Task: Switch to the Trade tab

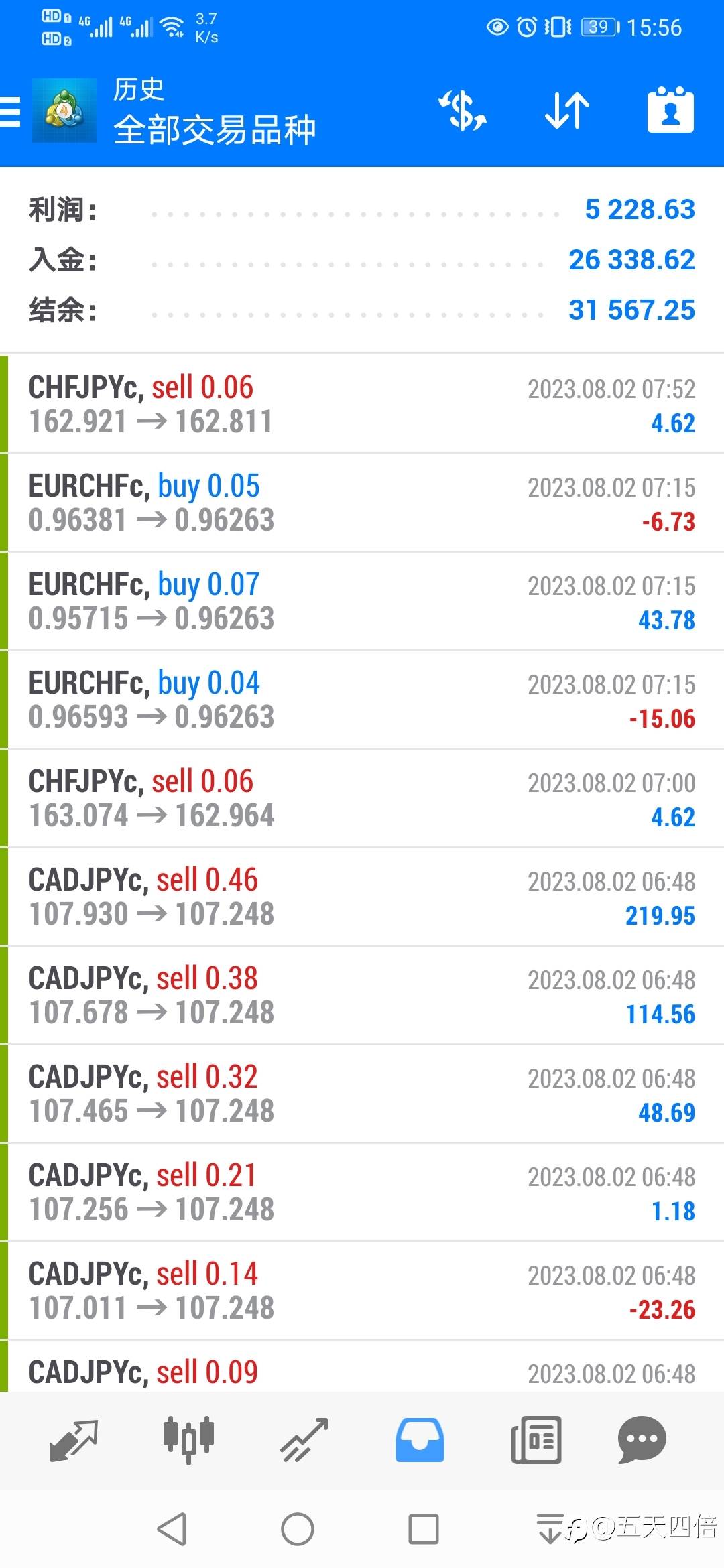Action: [x=304, y=1441]
